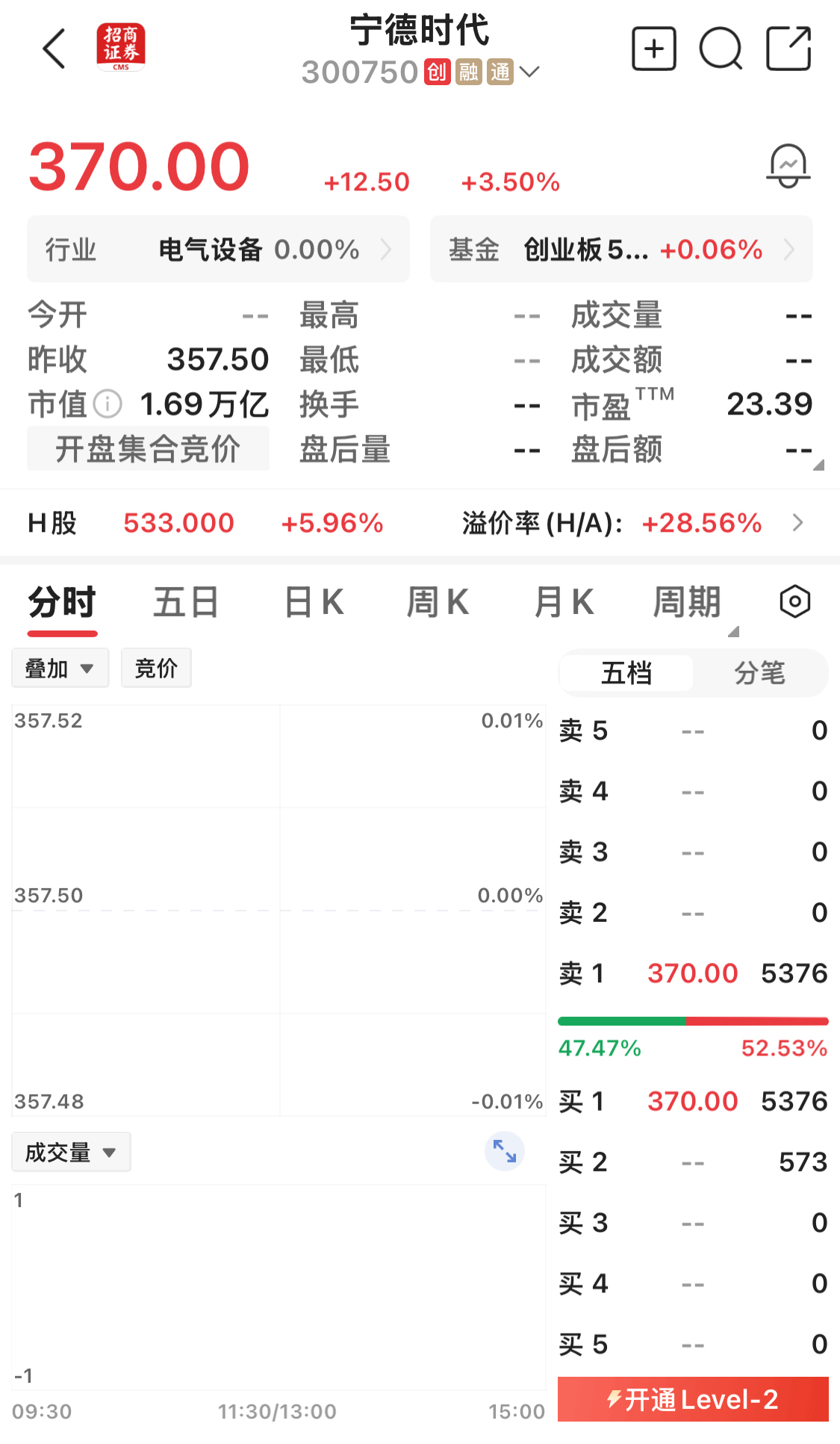The height and width of the screenshot is (1444, 840).
Task: Switch to the 月K chart tab
Action: click(x=564, y=602)
